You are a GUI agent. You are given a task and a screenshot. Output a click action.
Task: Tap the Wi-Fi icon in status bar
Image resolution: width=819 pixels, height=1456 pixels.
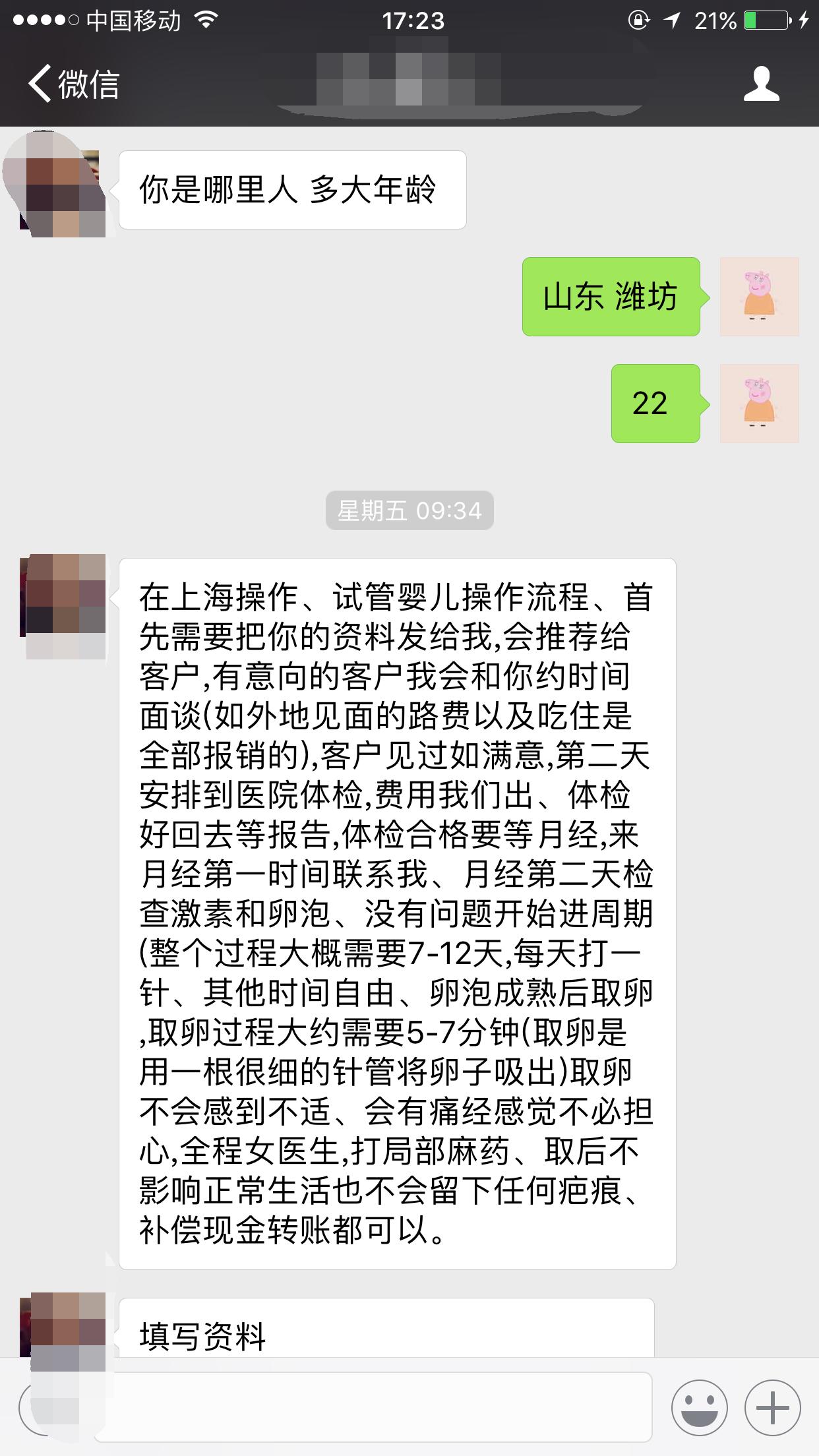pos(205,22)
